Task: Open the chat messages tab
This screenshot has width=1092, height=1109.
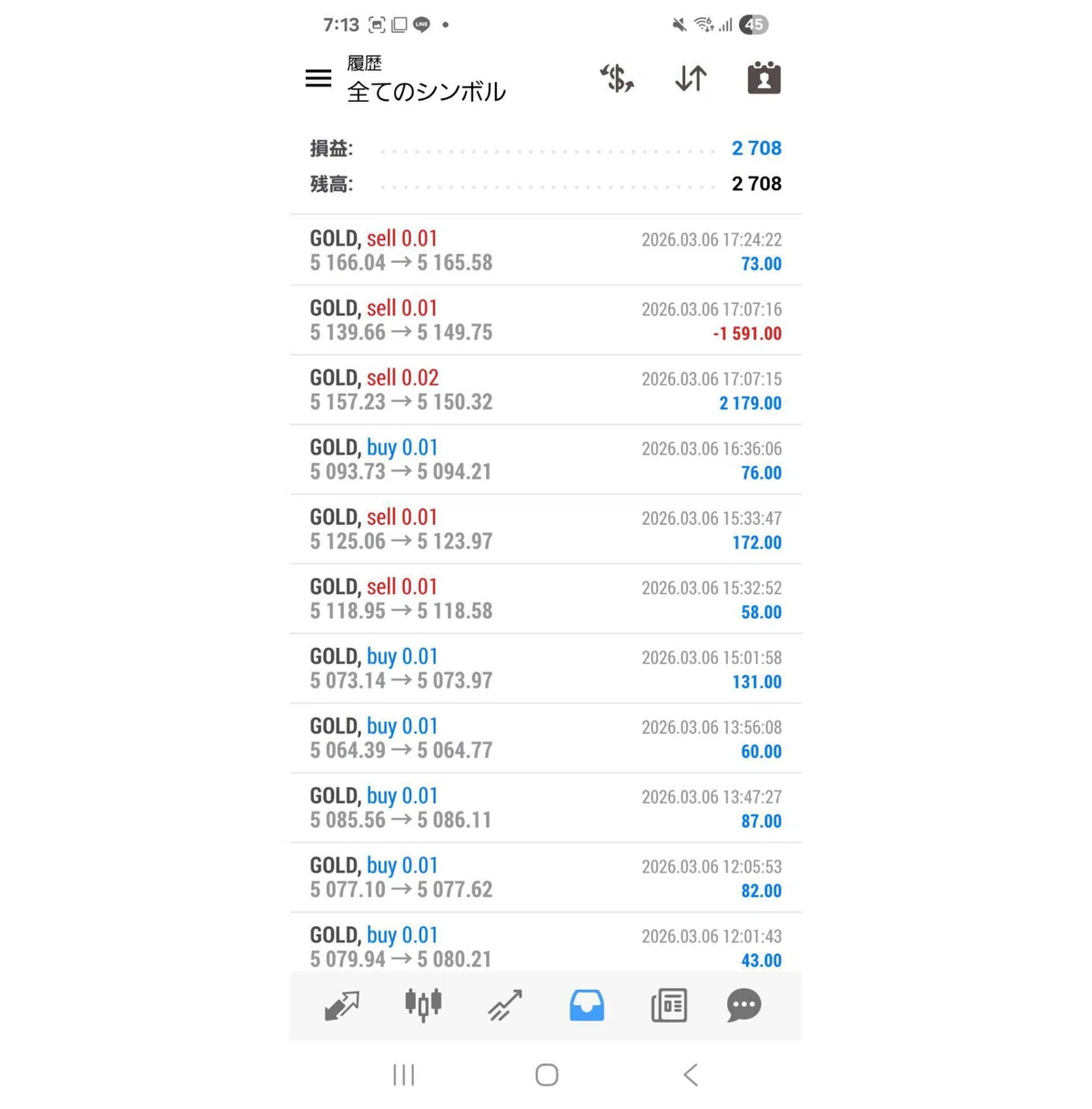Action: (x=743, y=1005)
